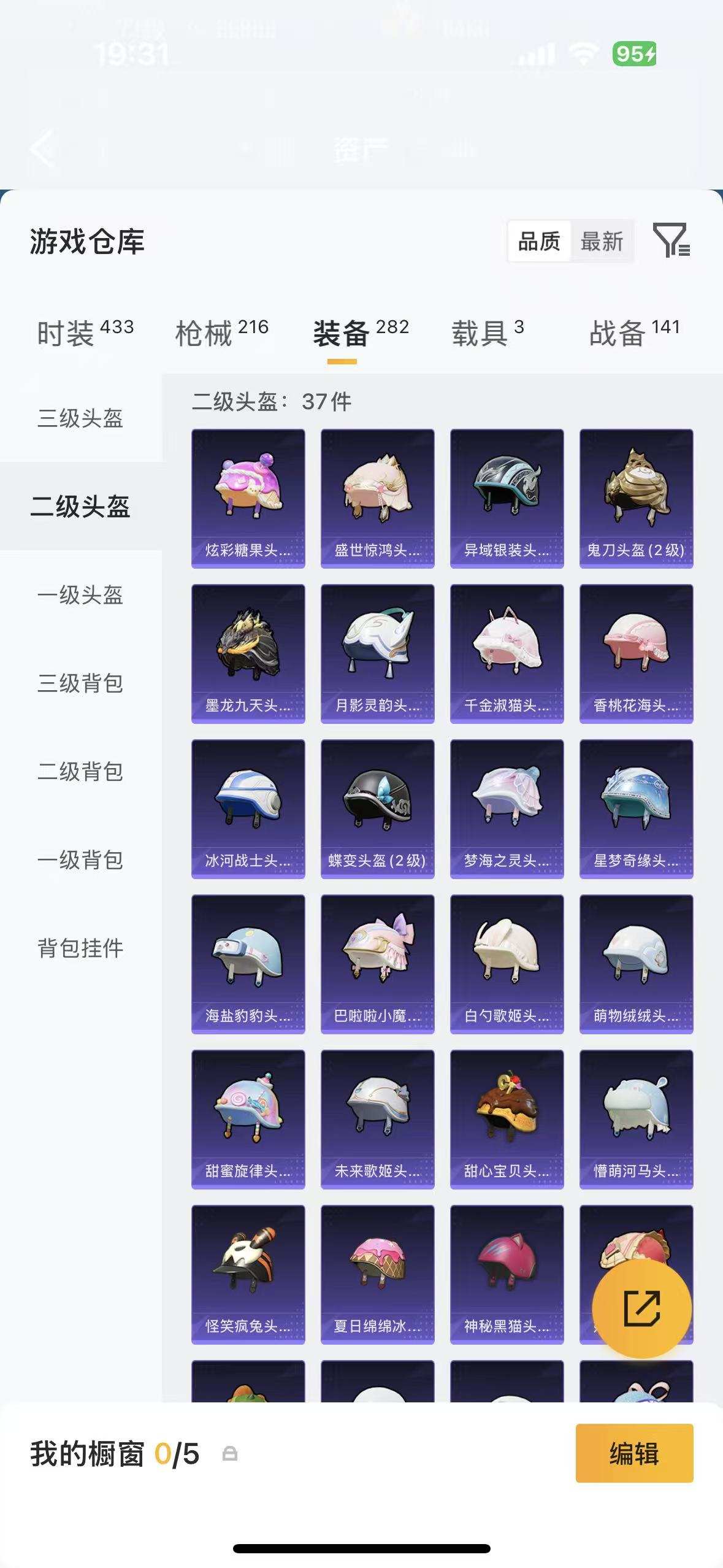This screenshot has height=1568, width=723.
Task: Show 三级背包 items
Action: tap(80, 683)
